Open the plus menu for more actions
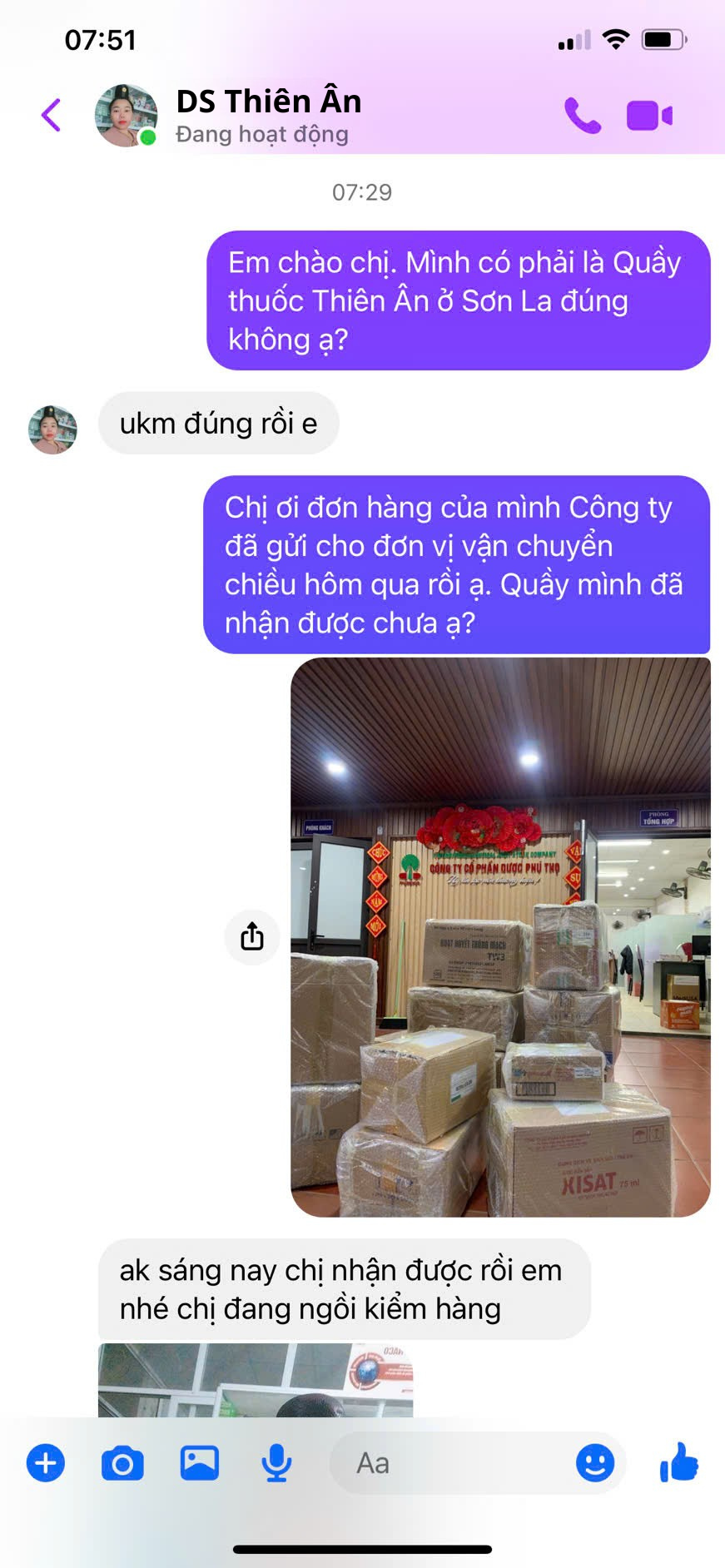 click(x=46, y=1463)
